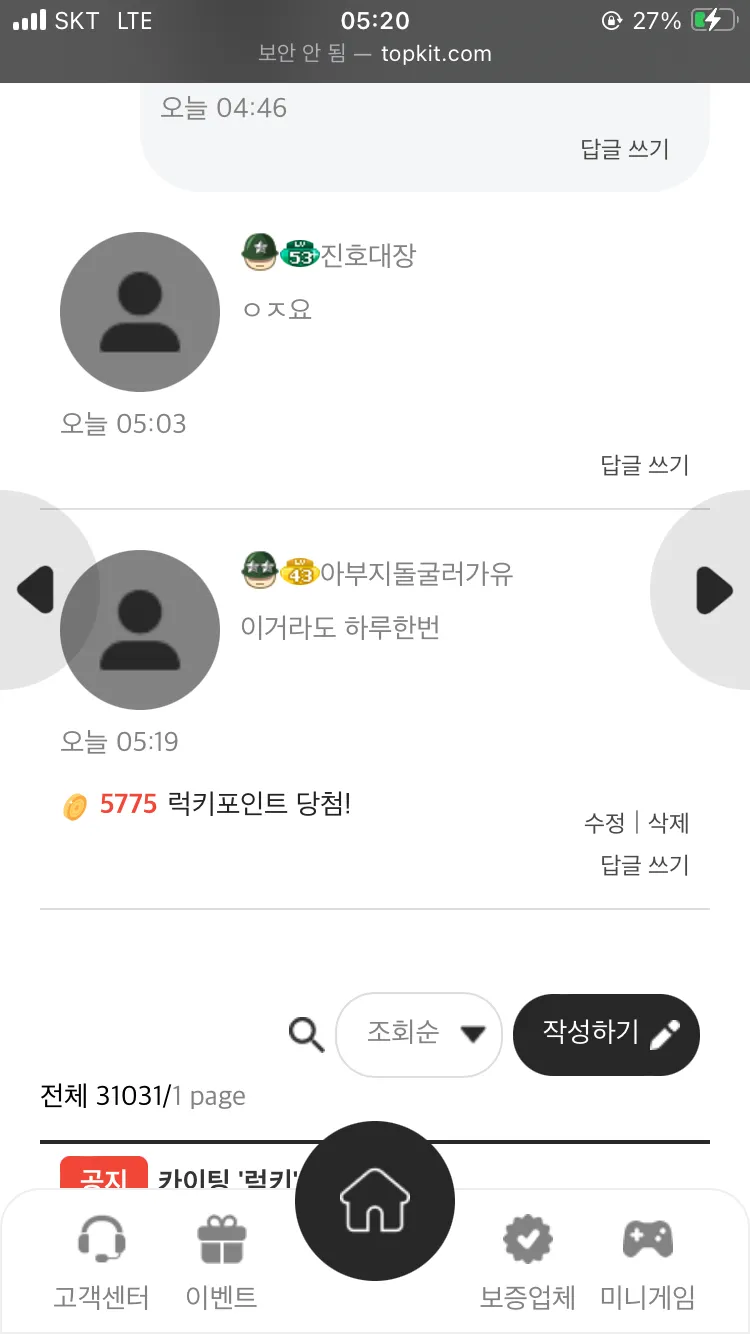Screen dimensions: 750x1334
Task: Tap 답글 쓰기 on the 04:46 comment
Action: tap(625, 149)
